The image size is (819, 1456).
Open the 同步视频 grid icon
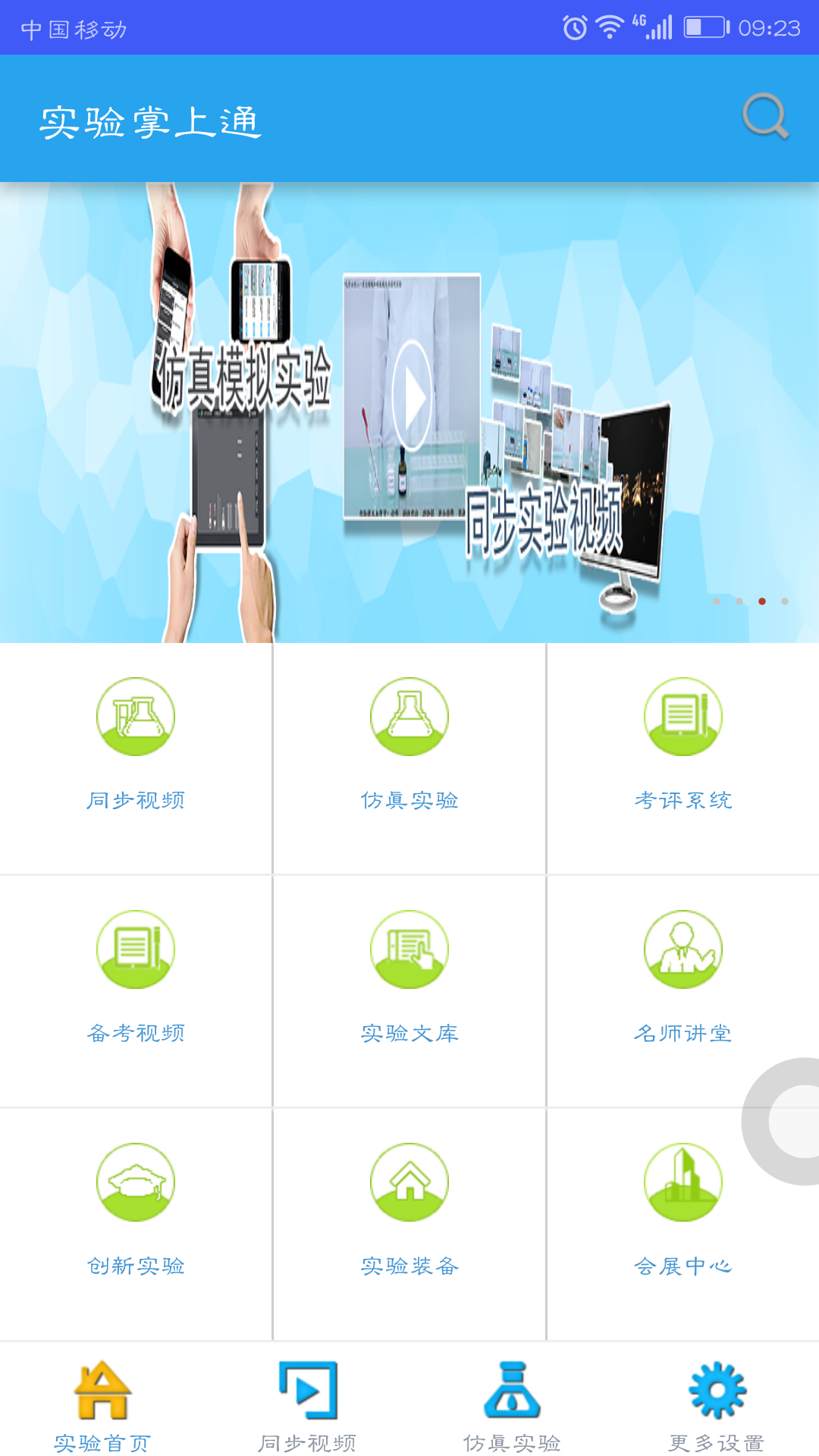coord(135,717)
